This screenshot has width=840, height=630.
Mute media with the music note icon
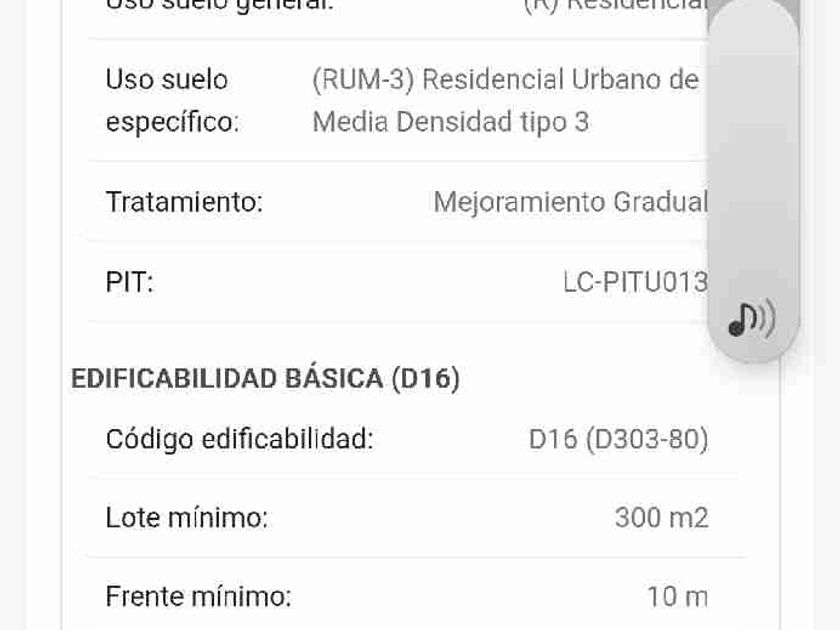coord(752,319)
